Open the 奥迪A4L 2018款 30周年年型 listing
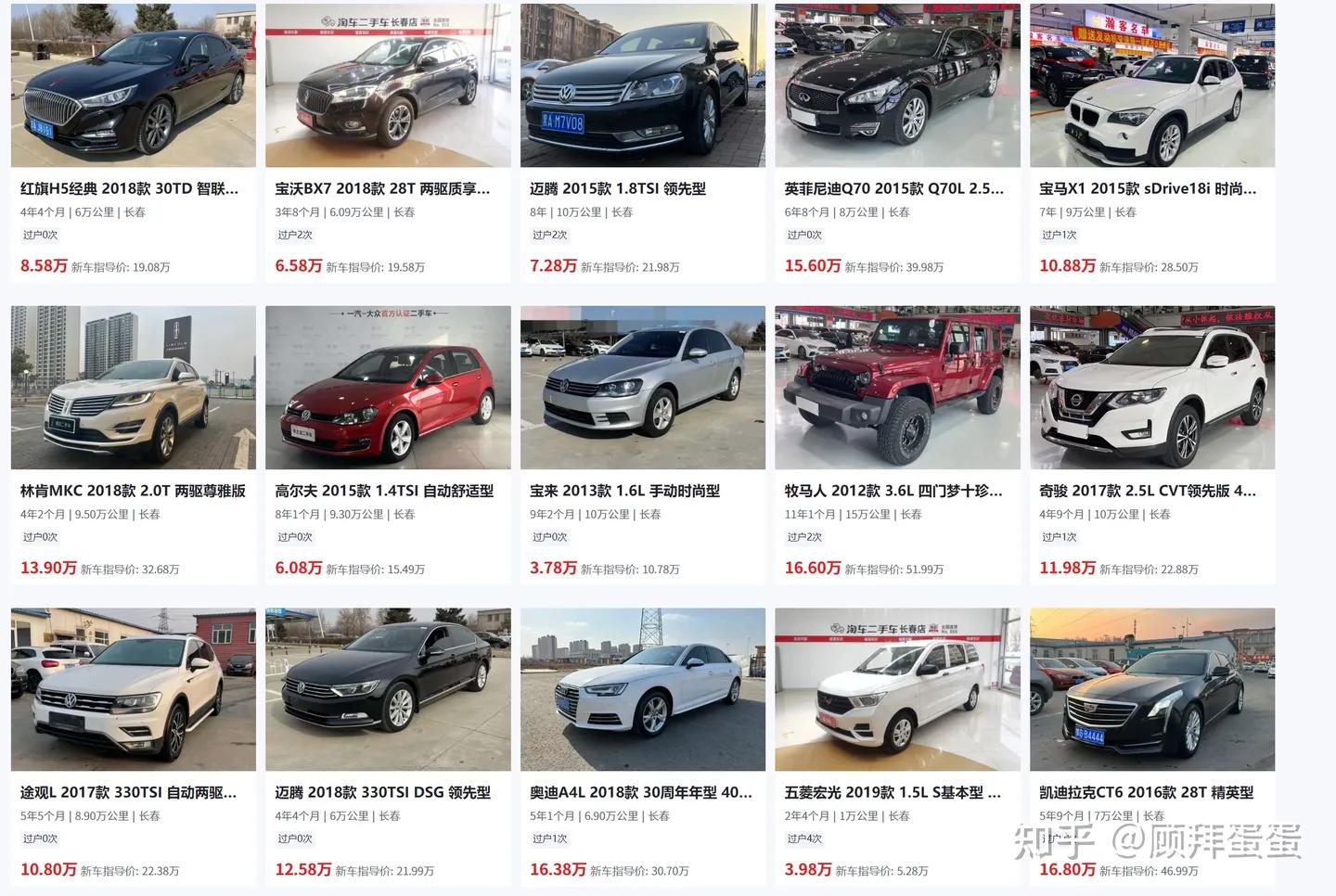Image resolution: width=1336 pixels, height=896 pixels. click(640, 792)
